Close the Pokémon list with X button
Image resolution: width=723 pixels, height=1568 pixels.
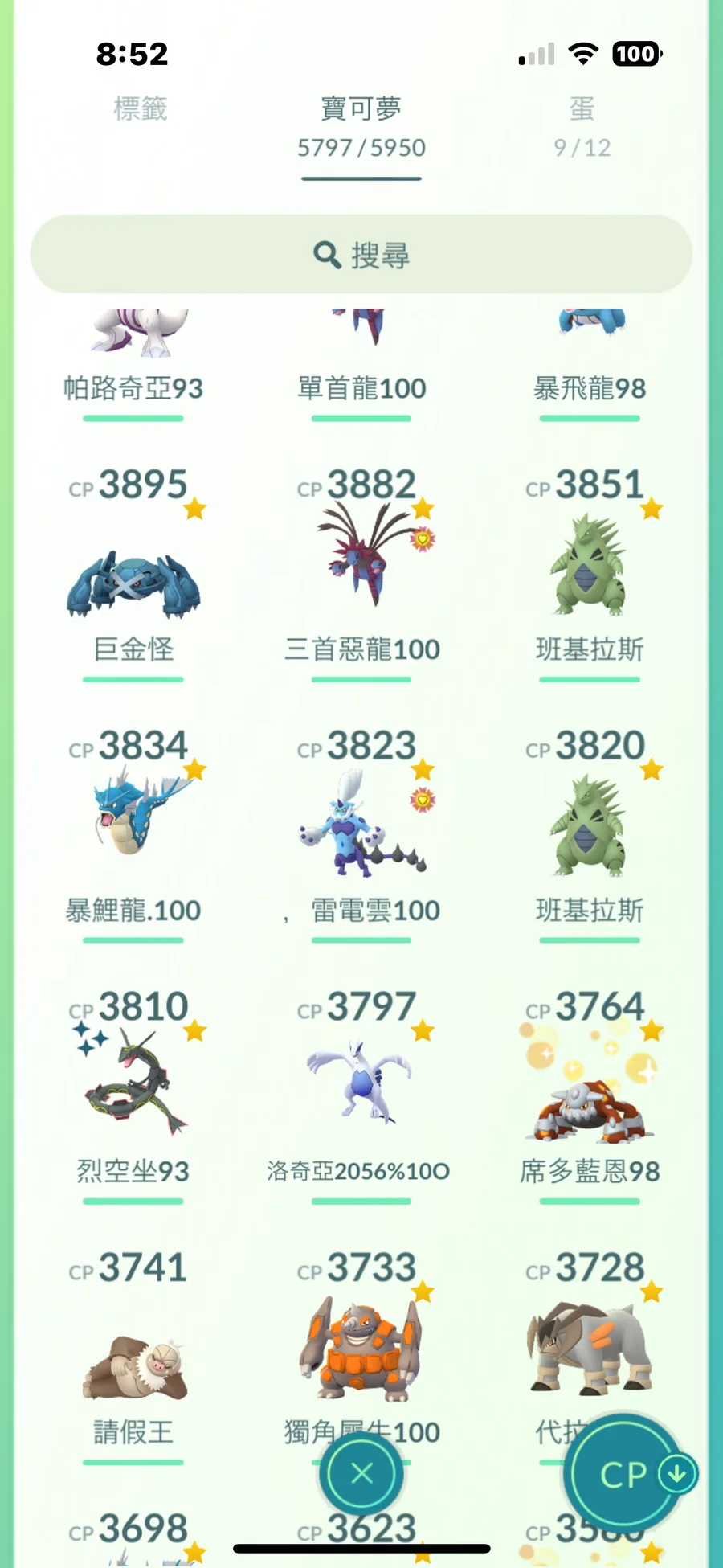361,1473
